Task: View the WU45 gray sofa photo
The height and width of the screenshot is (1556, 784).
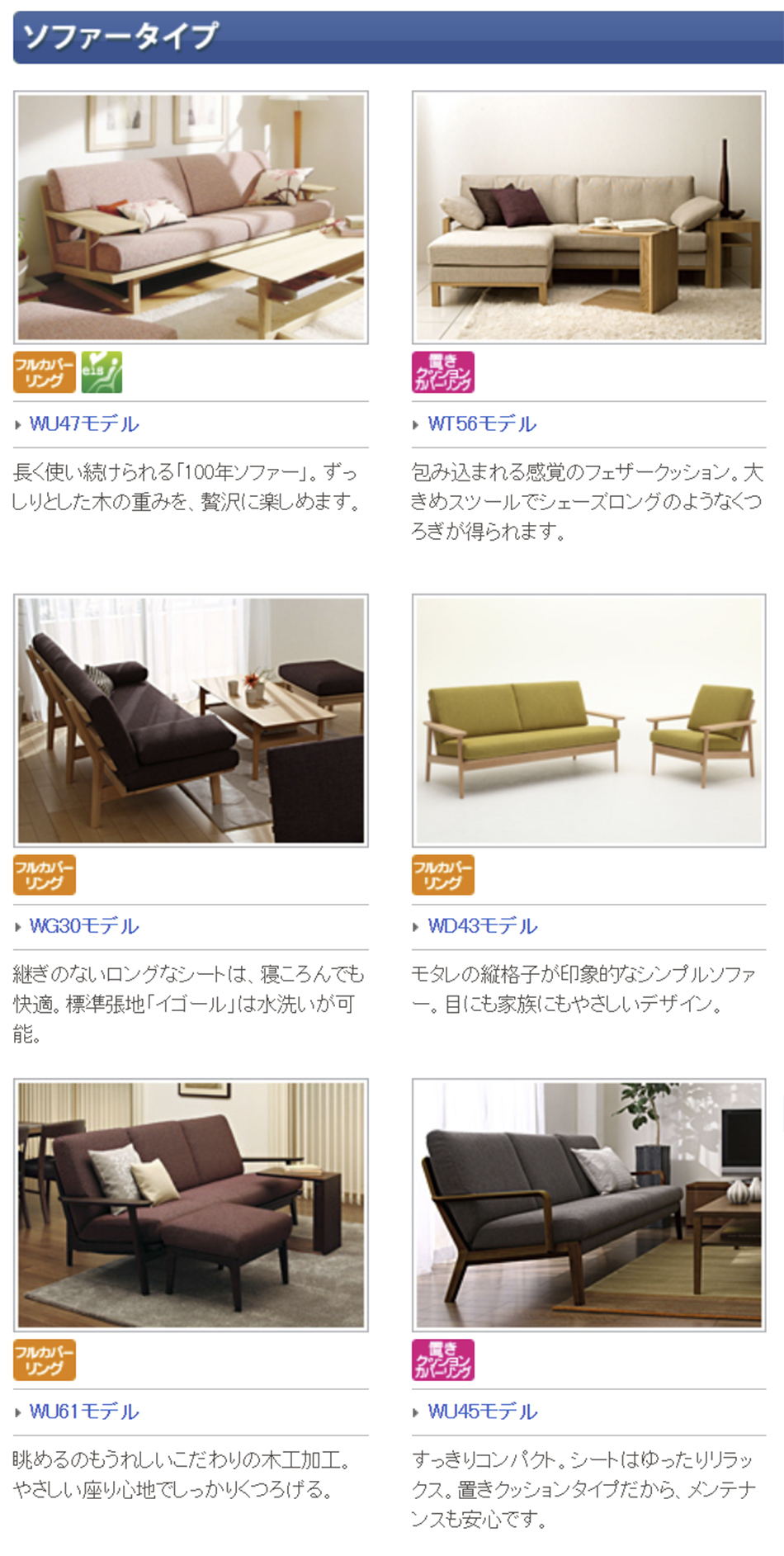Action: (589, 1205)
